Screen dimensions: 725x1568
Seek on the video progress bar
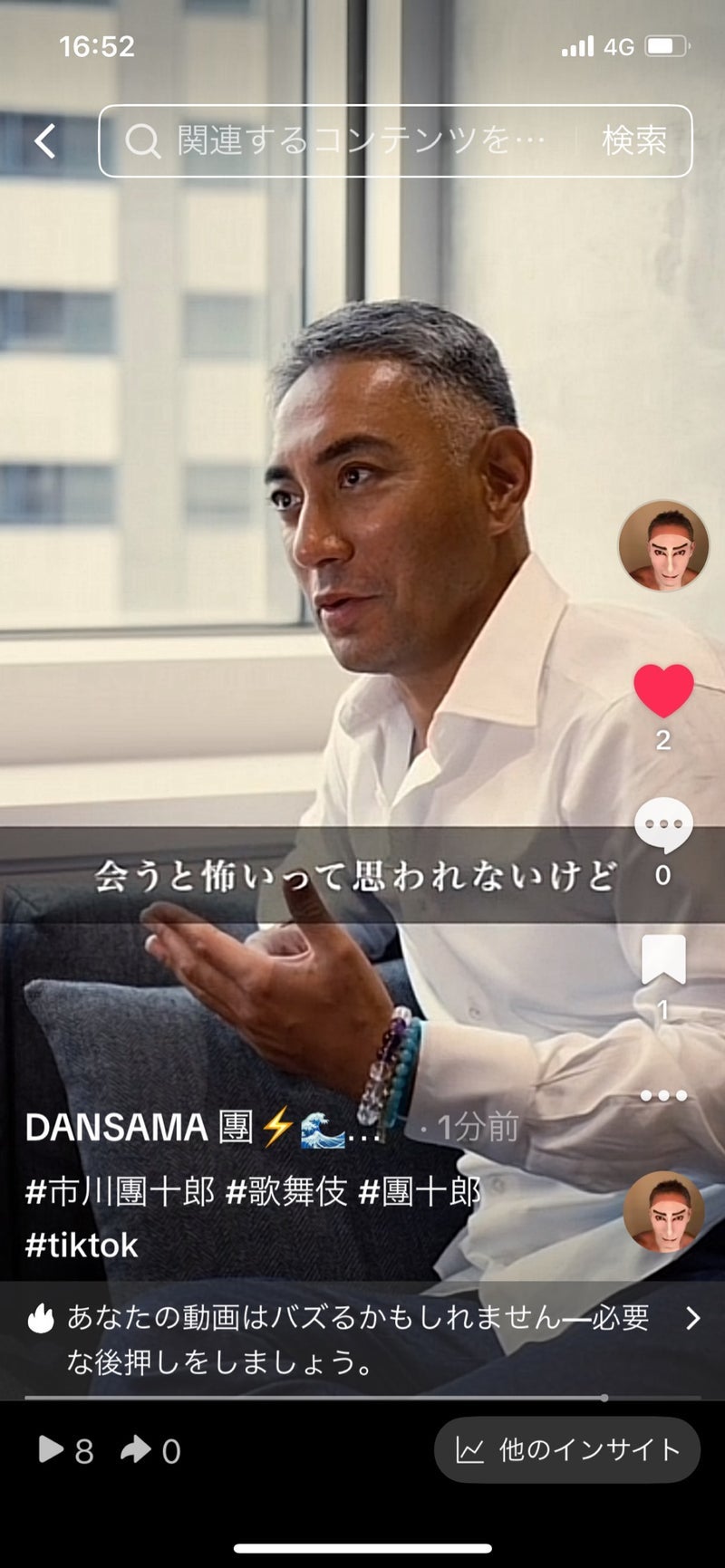pyautogui.click(x=362, y=1398)
